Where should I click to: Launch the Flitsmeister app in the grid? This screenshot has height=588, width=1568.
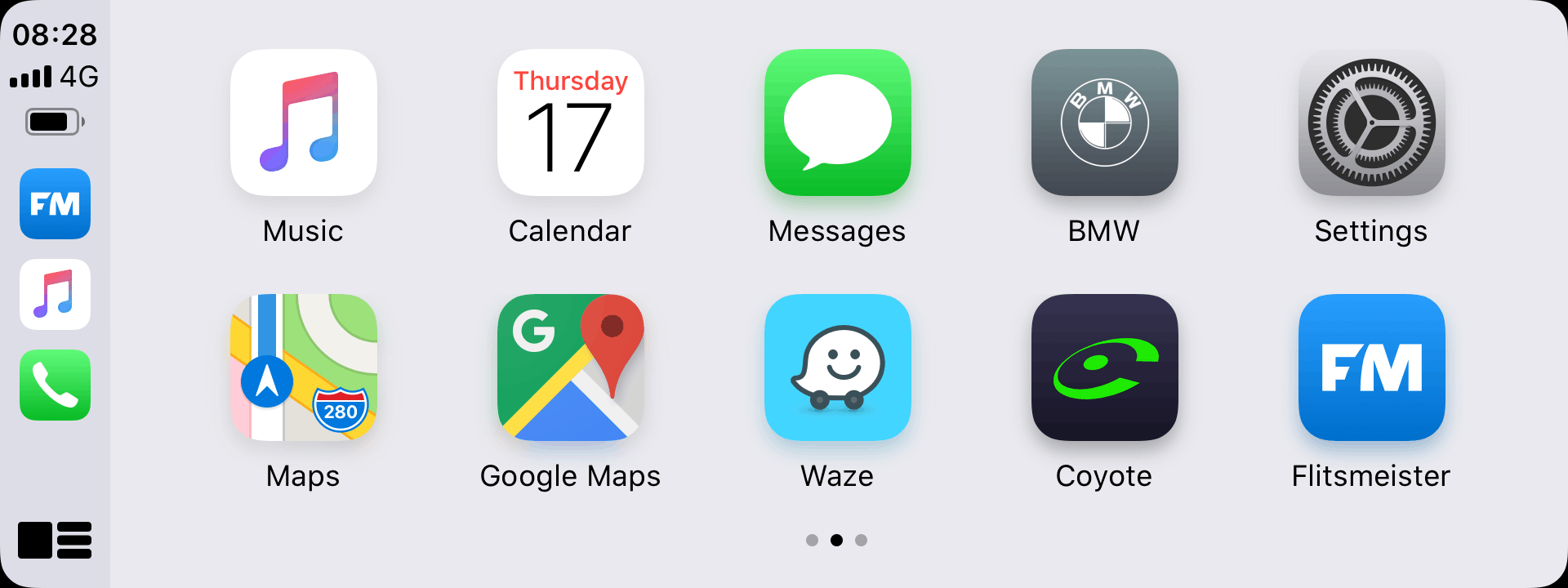point(1371,367)
